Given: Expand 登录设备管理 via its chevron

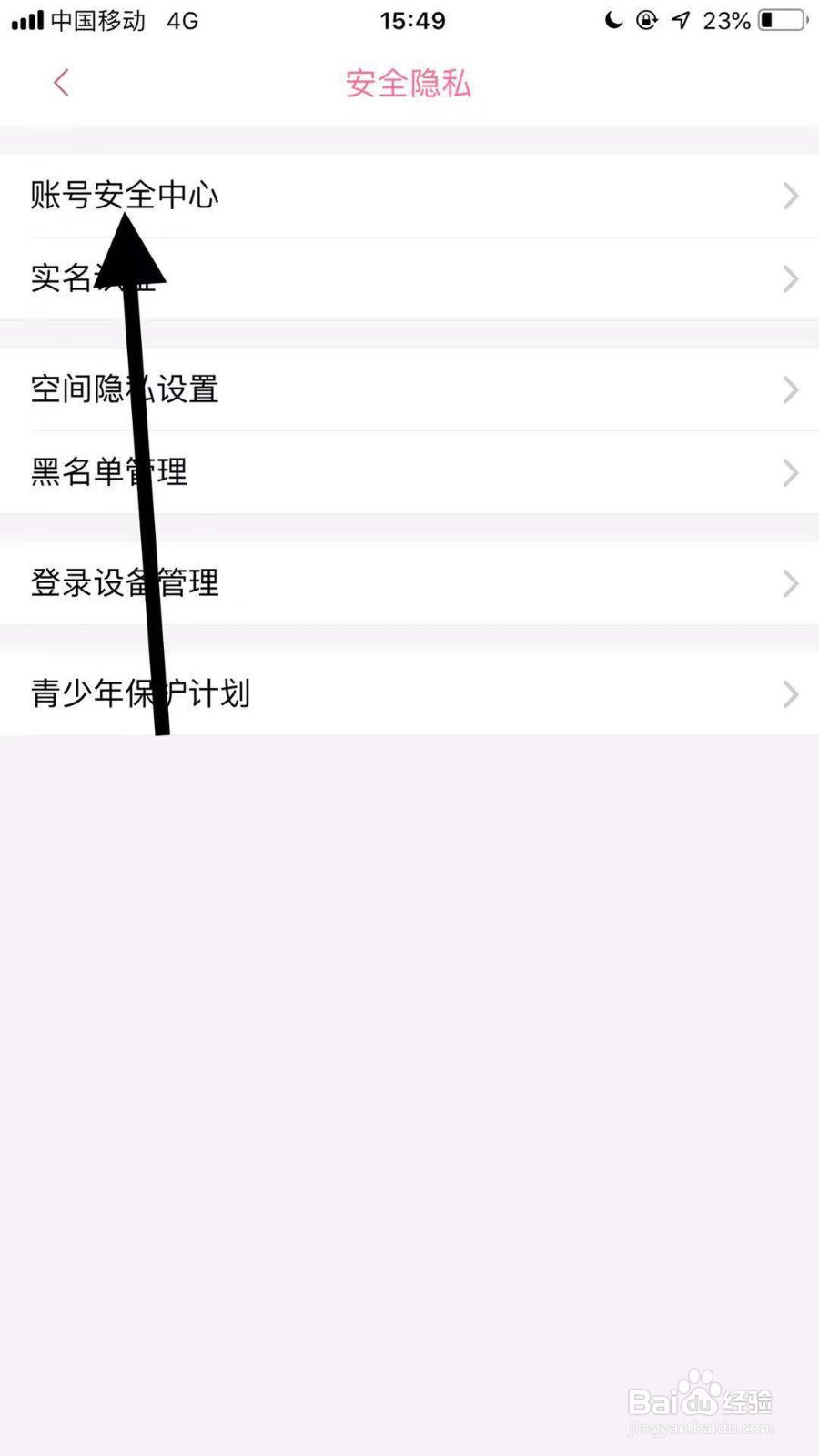Looking at the screenshot, I should [x=789, y=583].
